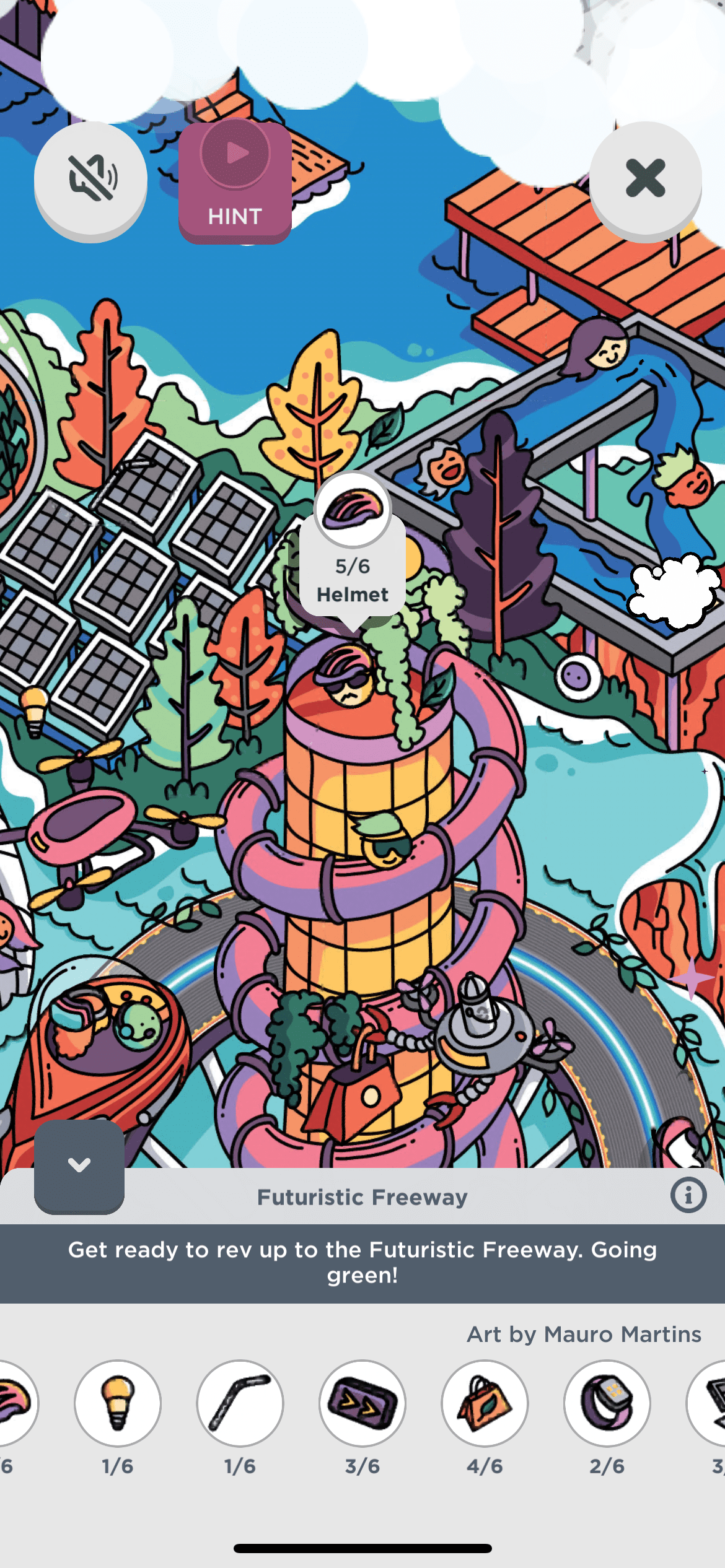Select the light bulb item (1/6)

coord(118,1402)
